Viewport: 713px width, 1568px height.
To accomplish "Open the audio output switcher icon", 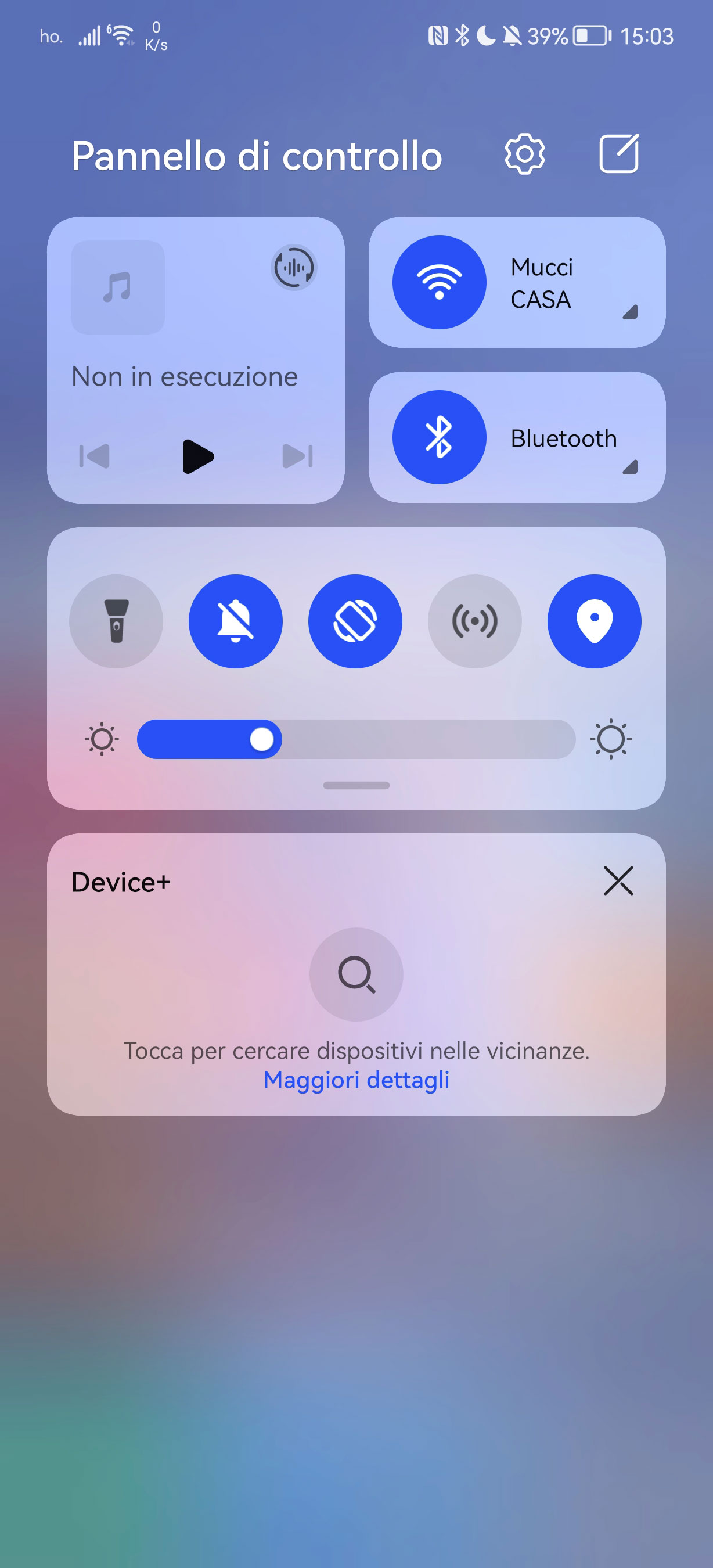I will click(x=294, y=267).
